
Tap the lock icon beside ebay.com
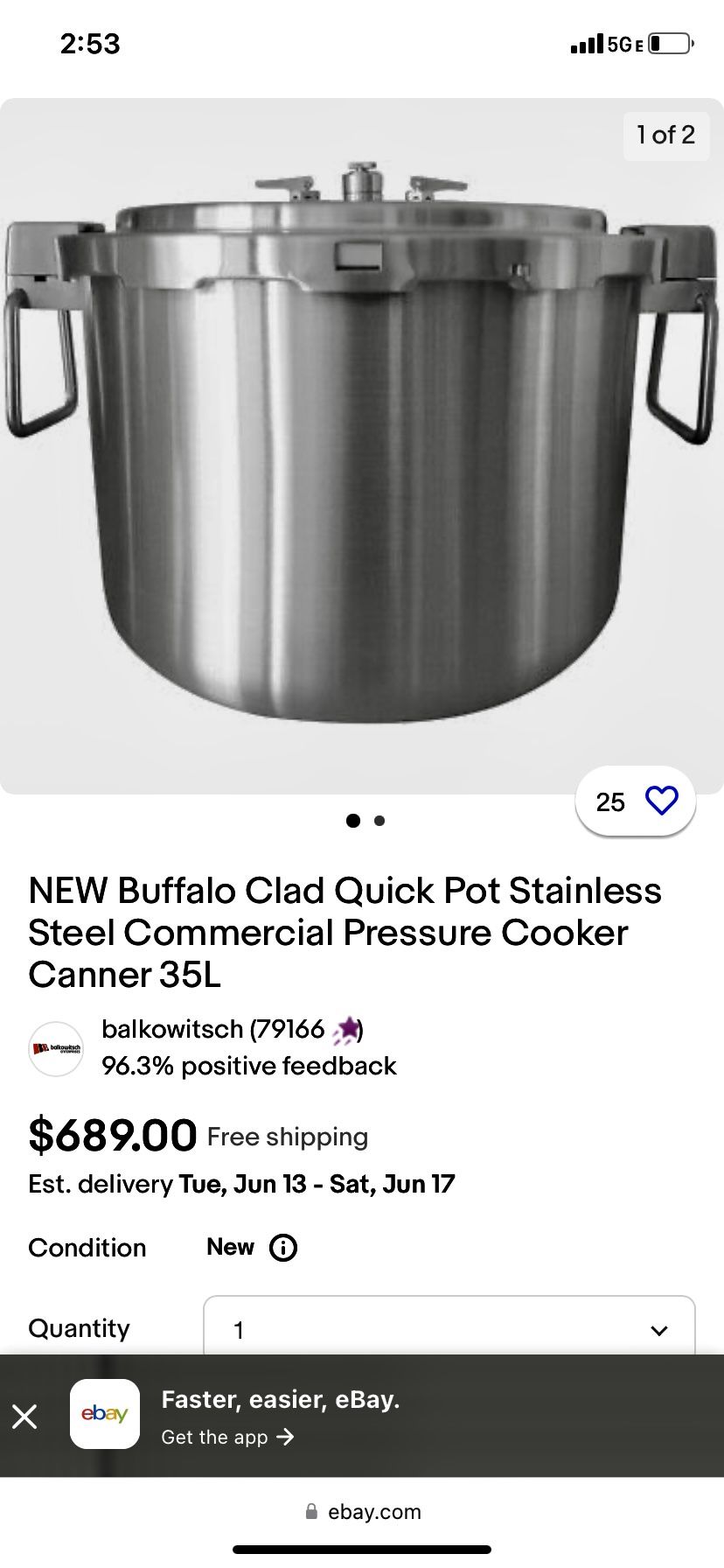310,1511
